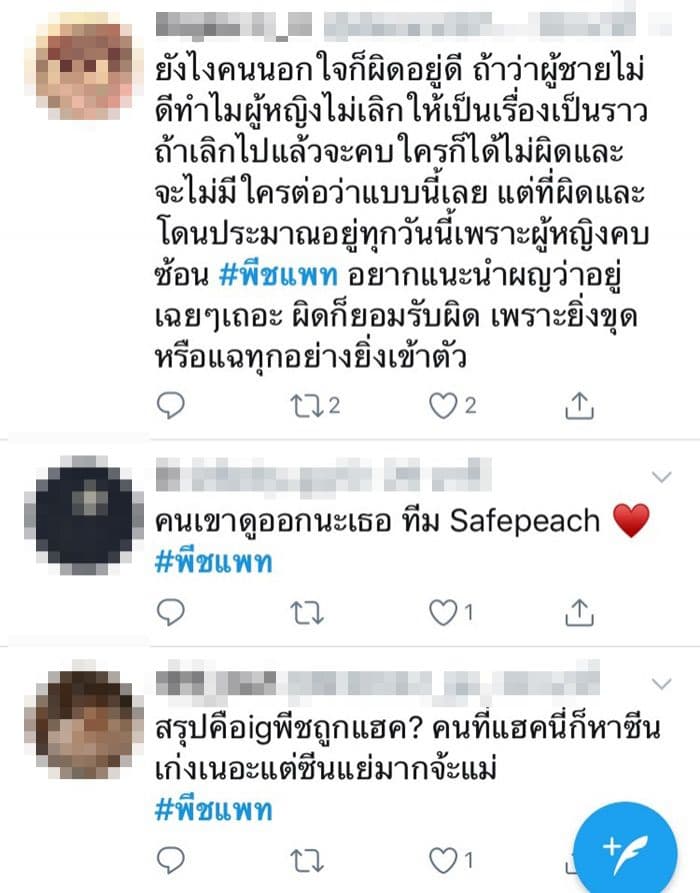Open avatar of the ig hack tweet author
Viewport: 700px width, 893px height.
[83, 722]
